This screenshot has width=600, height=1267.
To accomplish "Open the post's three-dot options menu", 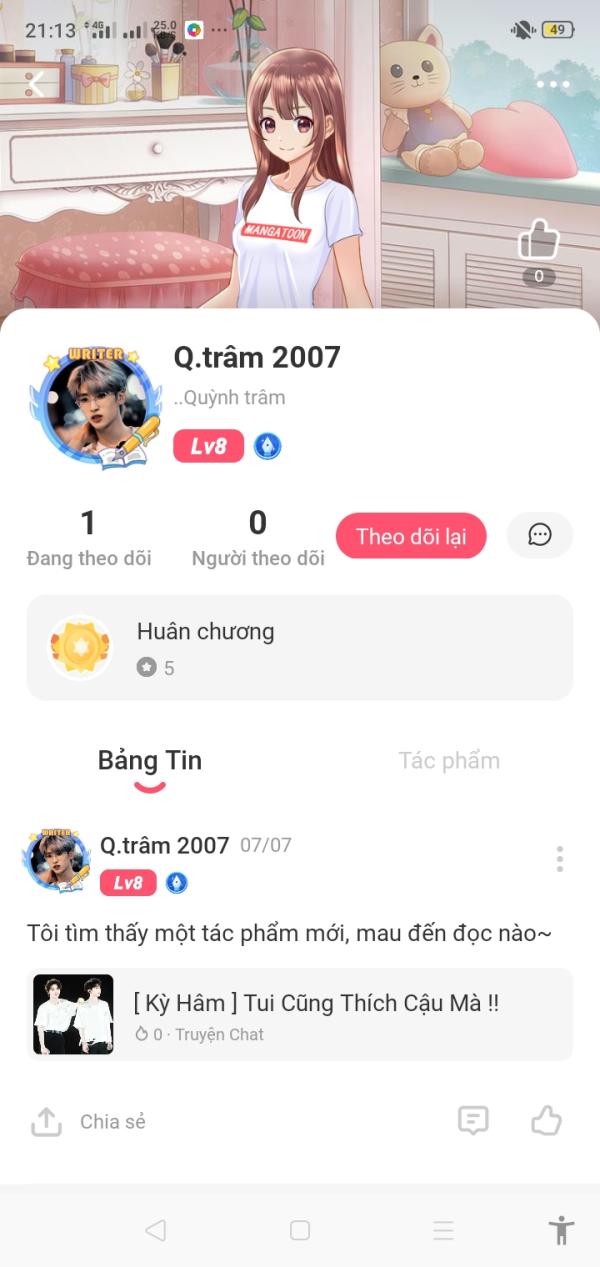I will point(559,858).
